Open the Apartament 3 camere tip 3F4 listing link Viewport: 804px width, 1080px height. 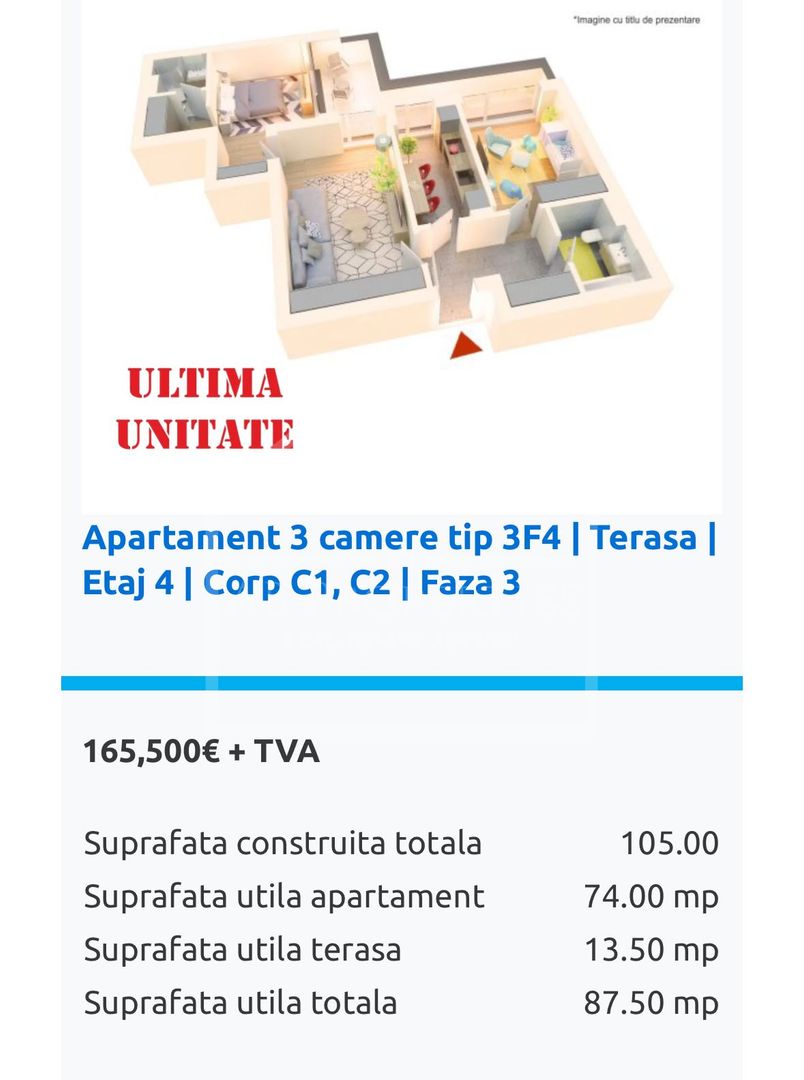coord(398,559)
